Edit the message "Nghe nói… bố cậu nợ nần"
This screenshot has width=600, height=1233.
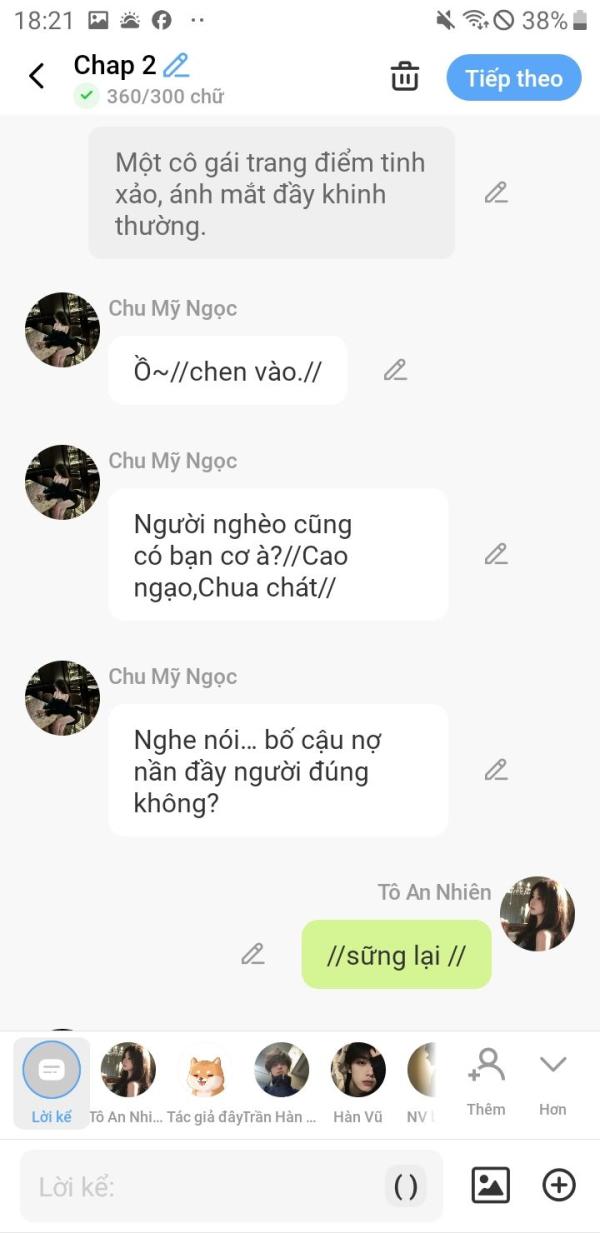click(x=496, y=770)
